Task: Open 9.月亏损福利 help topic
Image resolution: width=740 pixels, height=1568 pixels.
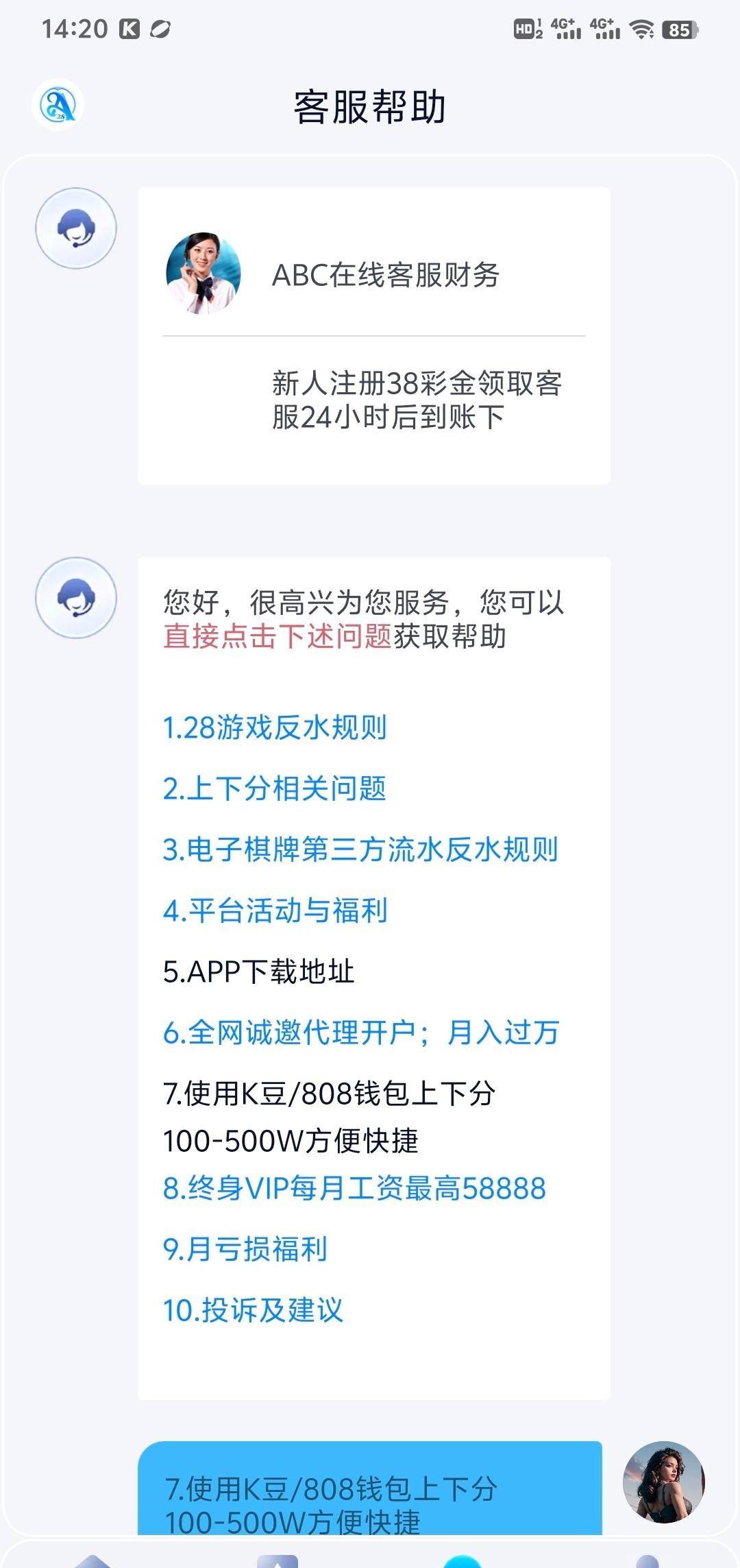Action: (245, 1249)
